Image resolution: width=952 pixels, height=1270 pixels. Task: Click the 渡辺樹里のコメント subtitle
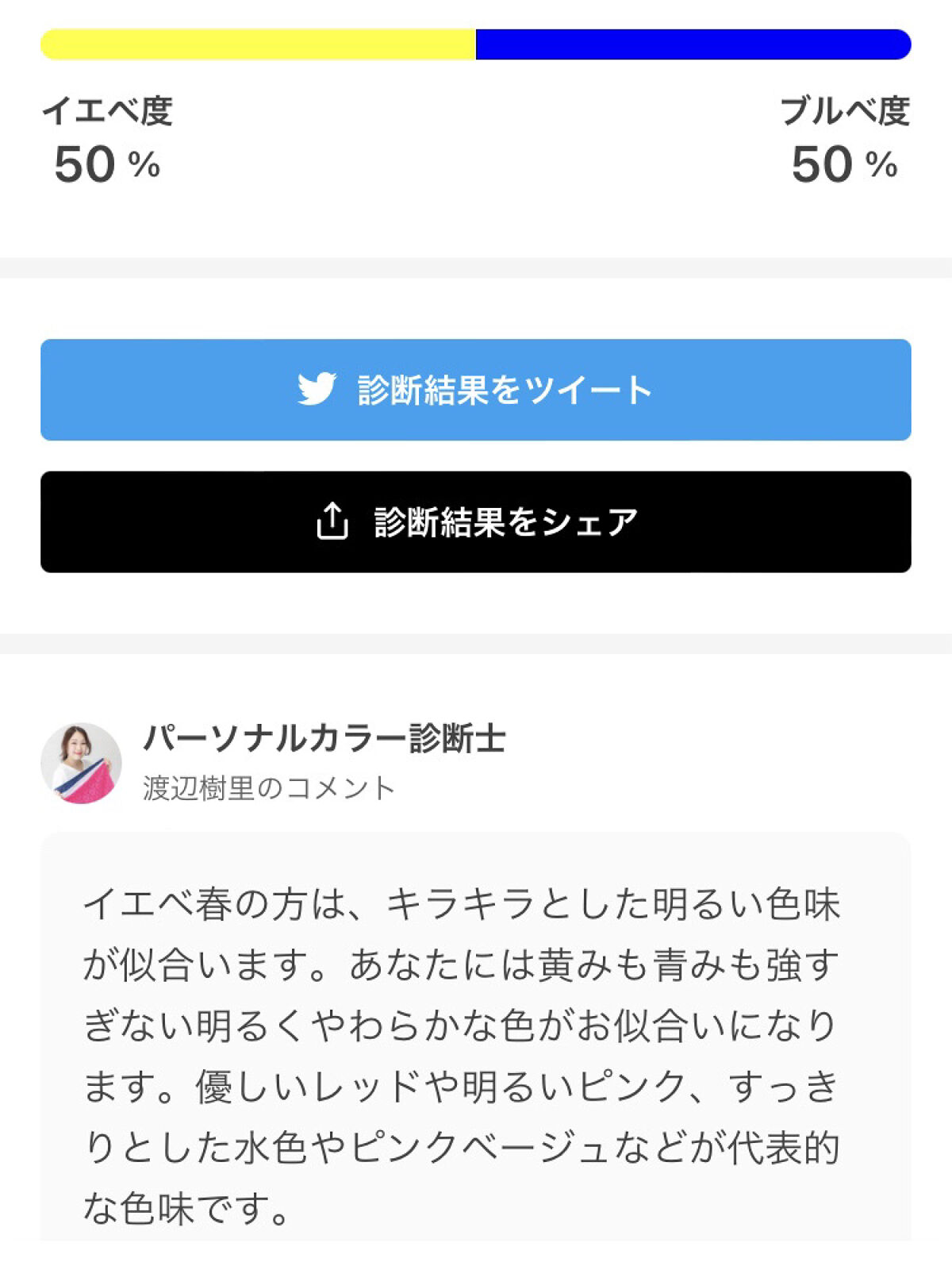pyautogui.click(x=266, y=786)
